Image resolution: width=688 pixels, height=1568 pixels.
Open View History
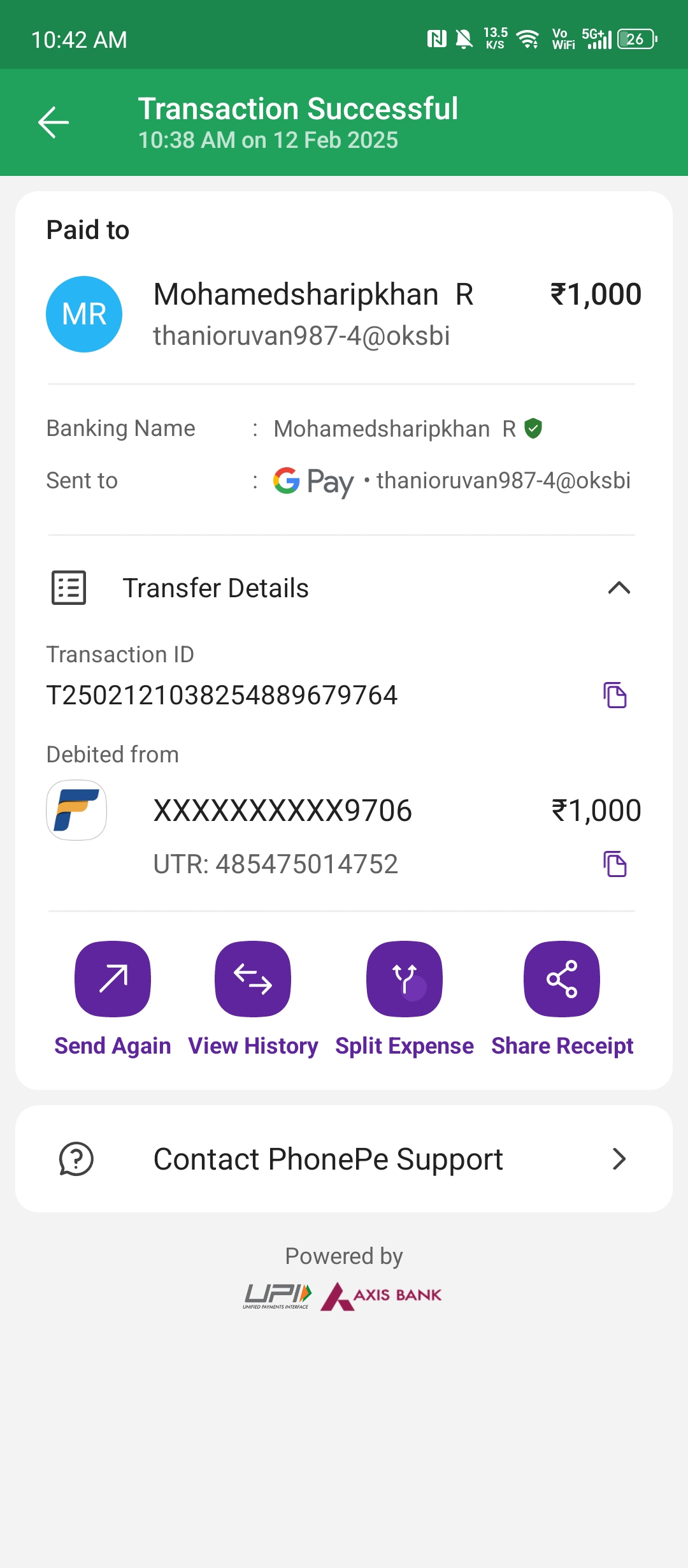pyautogui.click(x=253, y=979)
